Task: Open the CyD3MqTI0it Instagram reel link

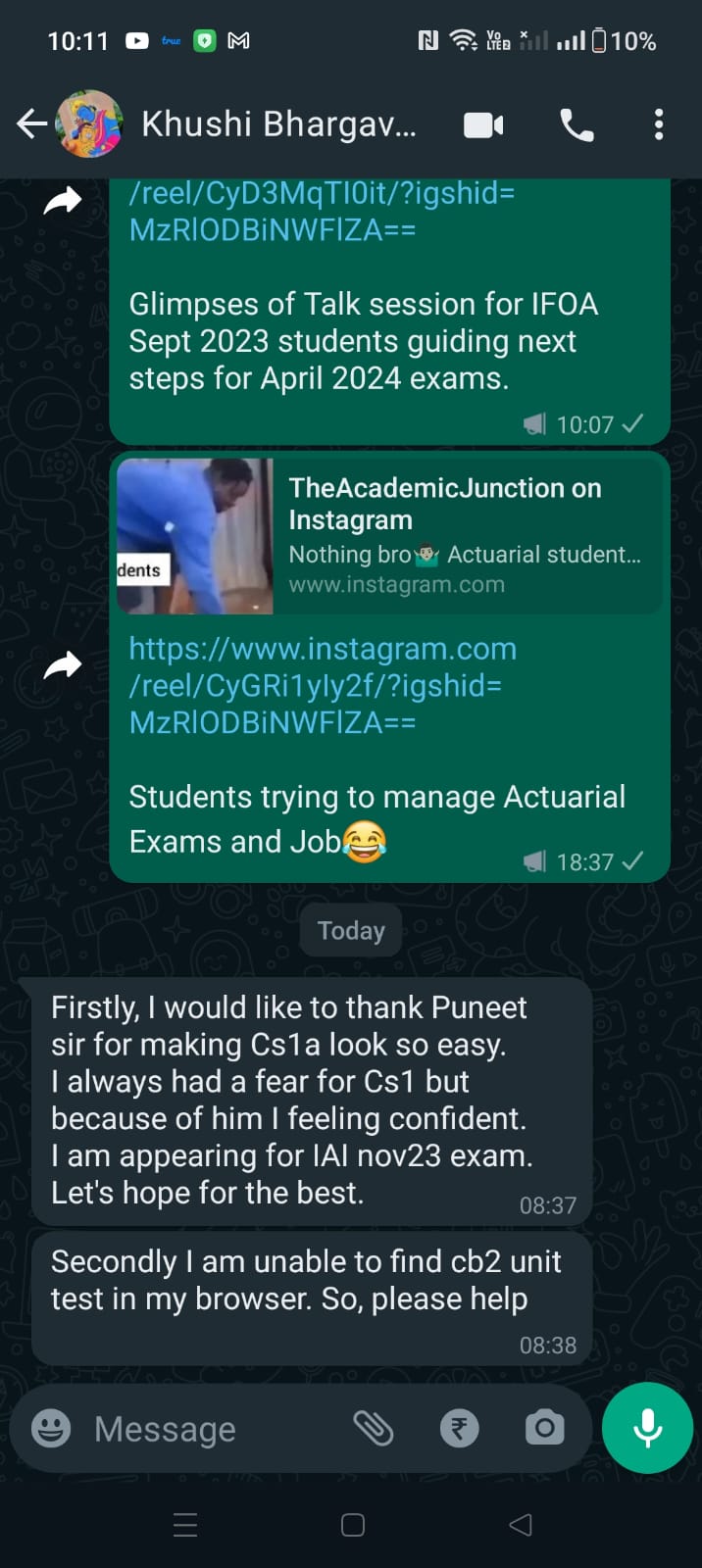Action: [322, 211]
